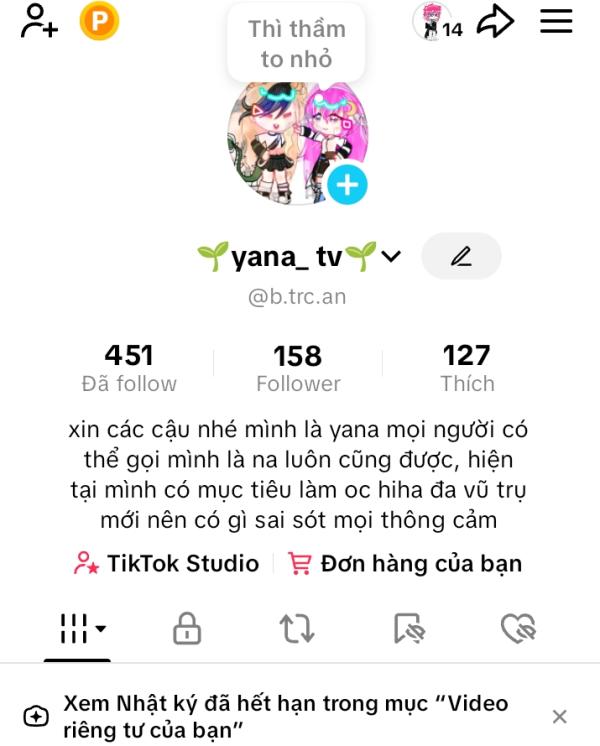View the 158 Follower list
Viewport: 600px width, 746px height.
click(x=298, y=368)
